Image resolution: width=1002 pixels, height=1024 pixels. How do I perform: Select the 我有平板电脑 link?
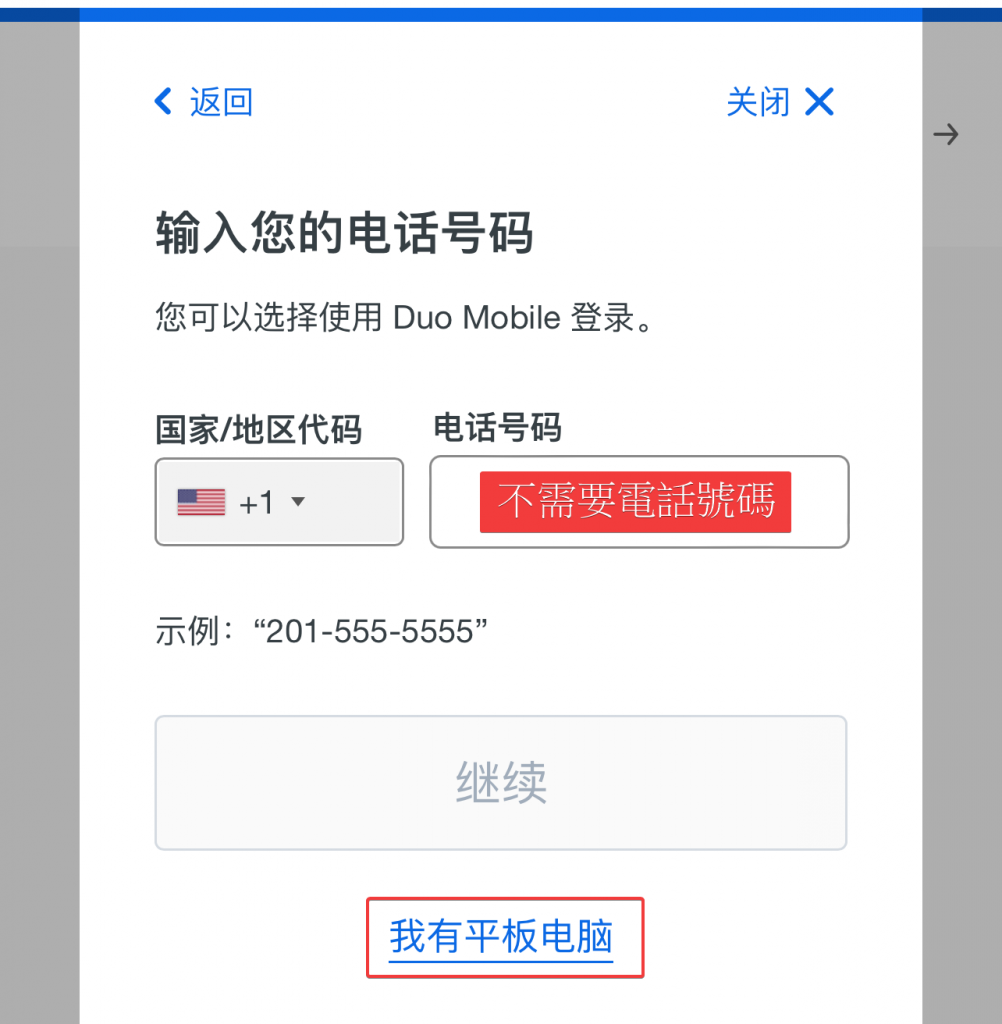click(501, 938)
